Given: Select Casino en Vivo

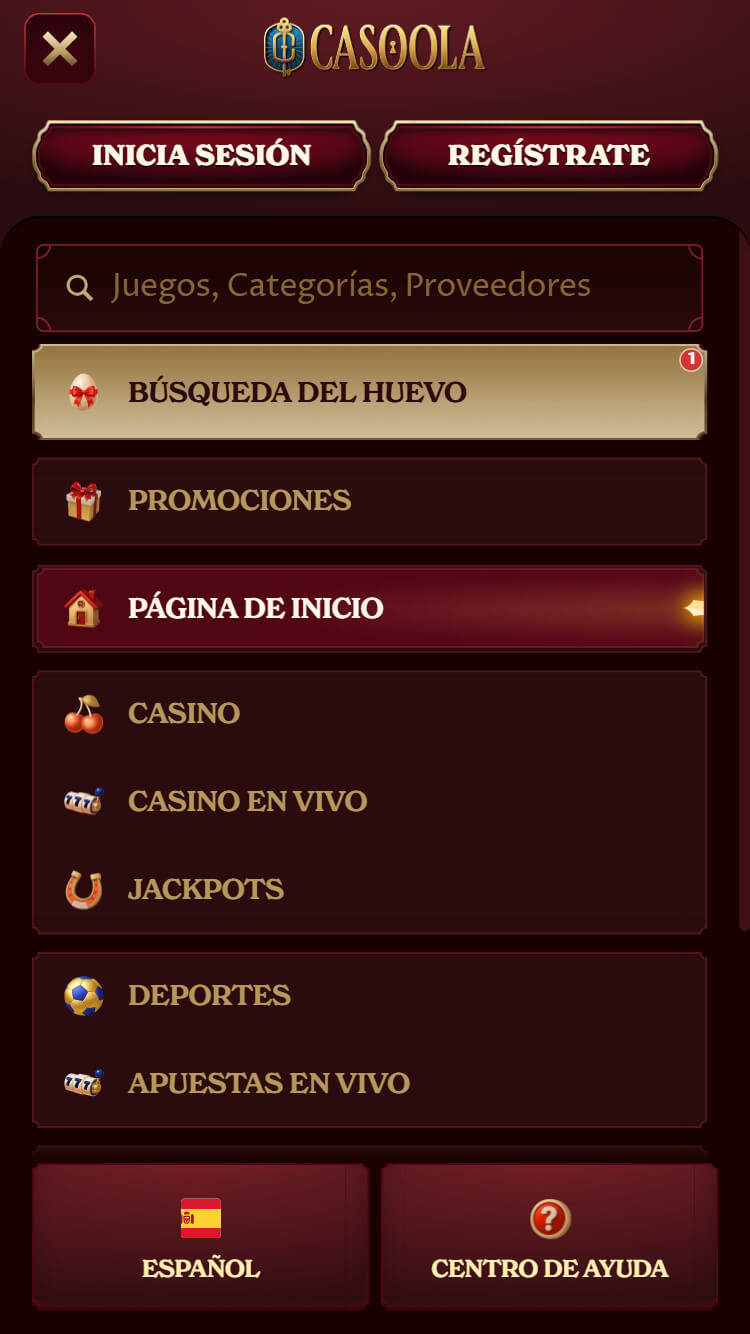Looking at the screenshot, I should [369, 802].
